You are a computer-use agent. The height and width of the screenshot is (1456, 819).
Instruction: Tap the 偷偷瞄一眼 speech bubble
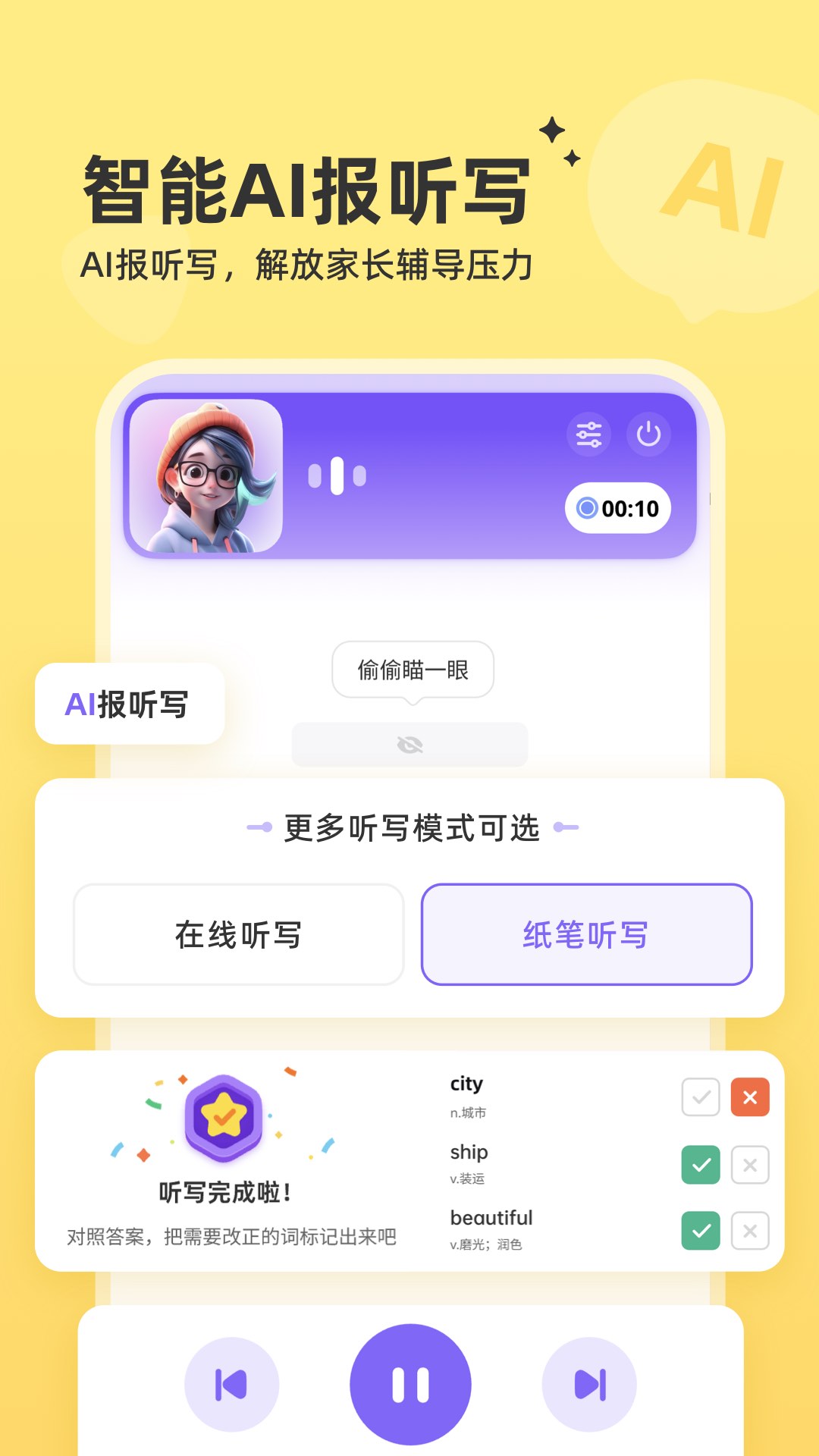pos(412,669)
